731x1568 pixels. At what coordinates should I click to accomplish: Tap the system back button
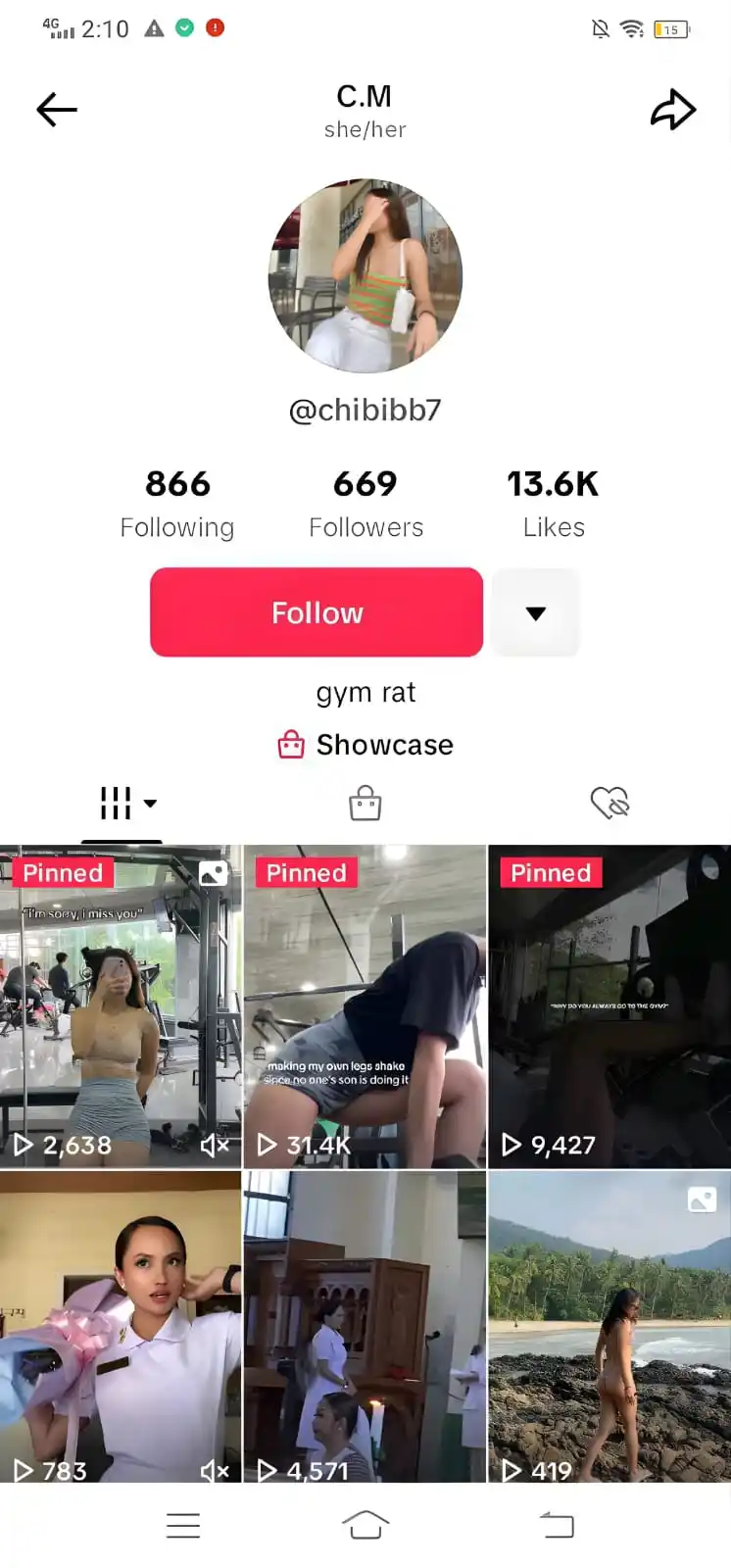pos(557,1526)
